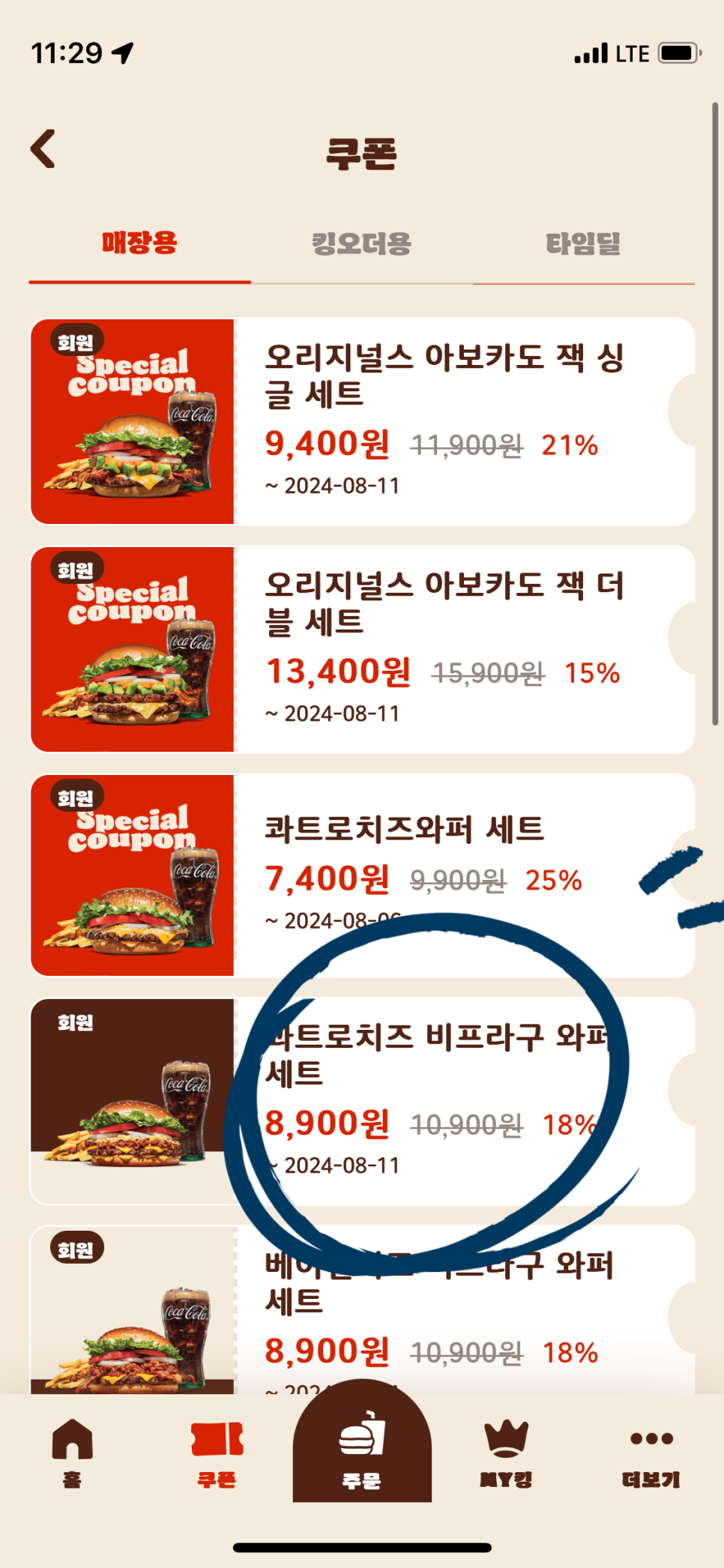Switch to the 타임딜 tab
The image size is (724, 1568).
click(x=583, y=244)
